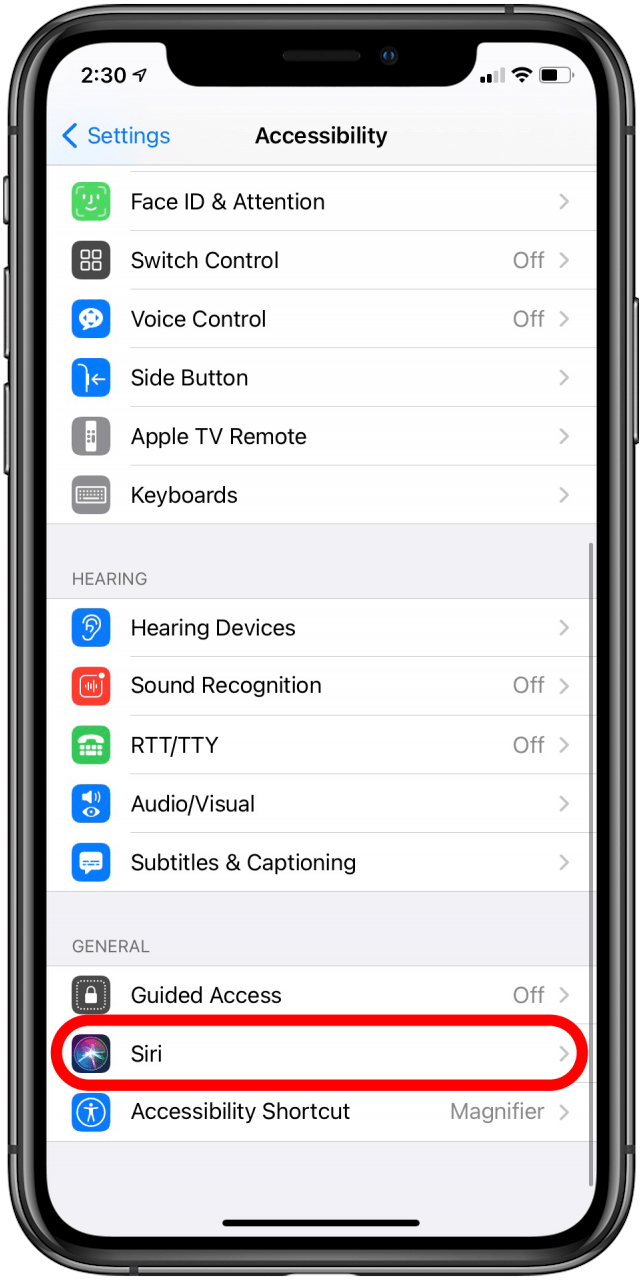
Task: Open Audio/Visual settings
Action: pos(320,804)
